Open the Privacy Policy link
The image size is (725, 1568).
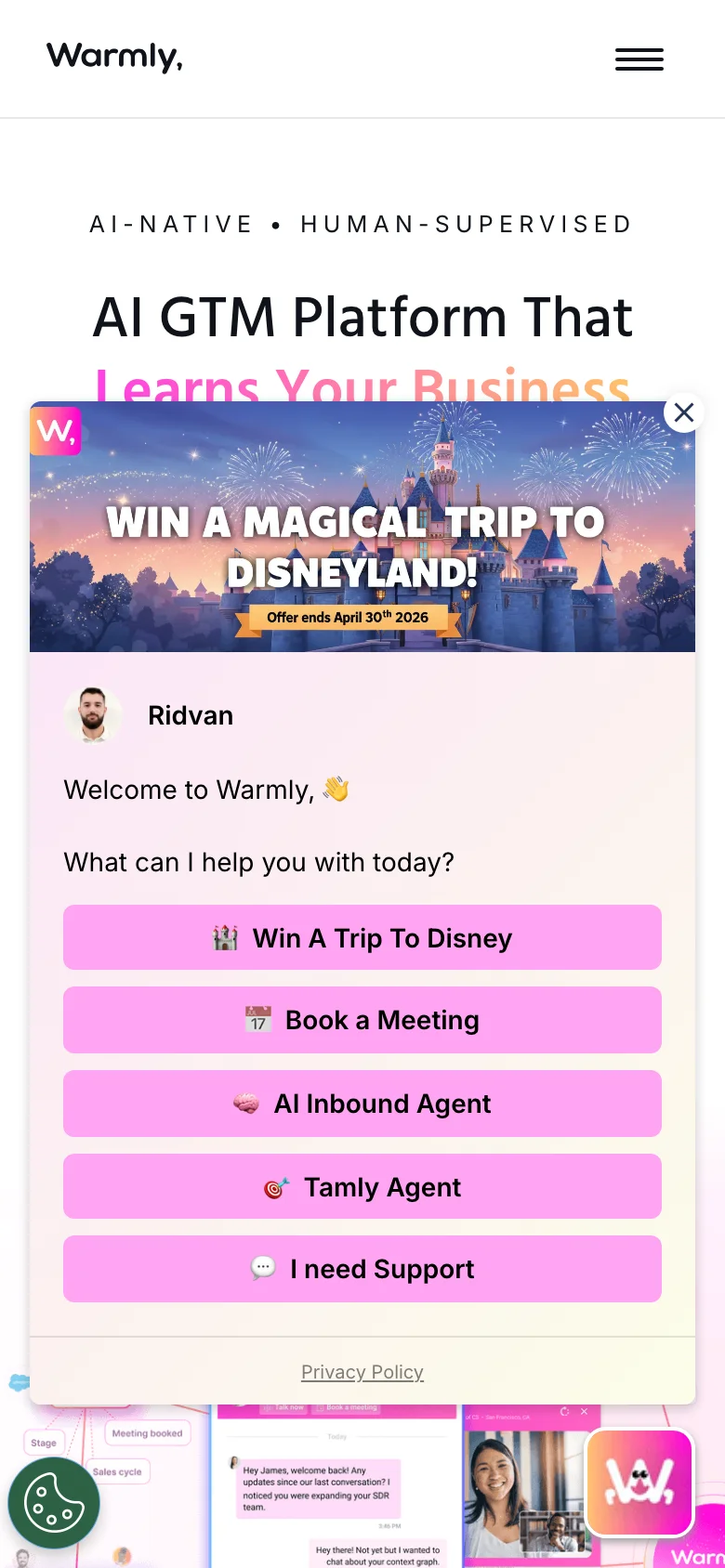(x=362, y=1372)
